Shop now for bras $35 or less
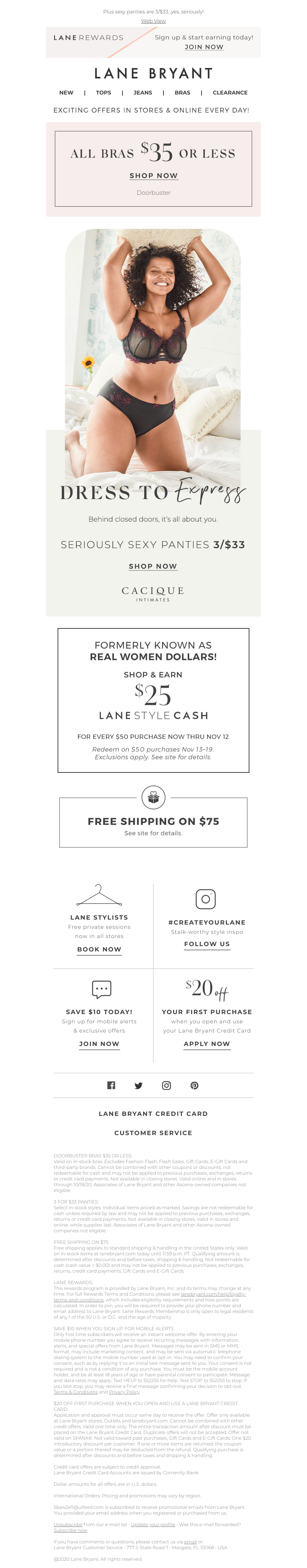Image resolution: width=307 pixels, height=1568 pixels. pos(153,175)
